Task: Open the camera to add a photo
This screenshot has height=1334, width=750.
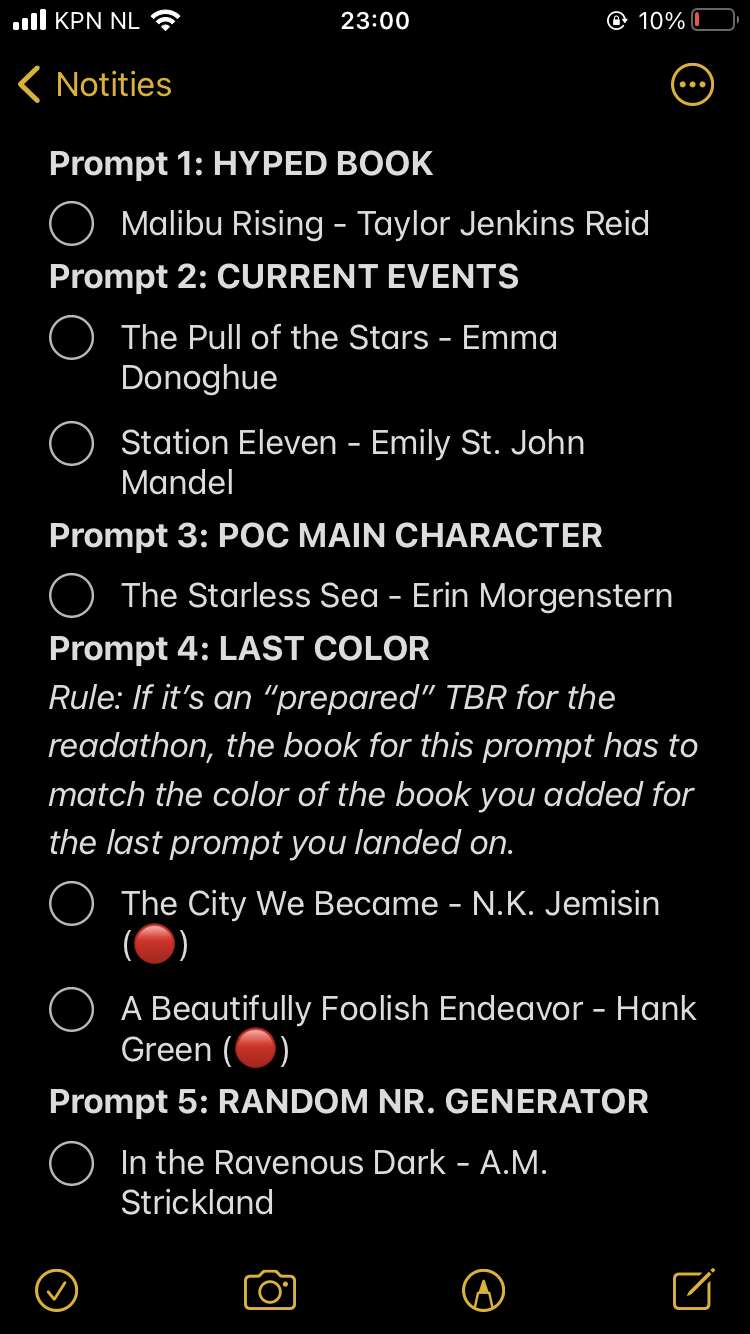Action: click(x=270, y=1290)
